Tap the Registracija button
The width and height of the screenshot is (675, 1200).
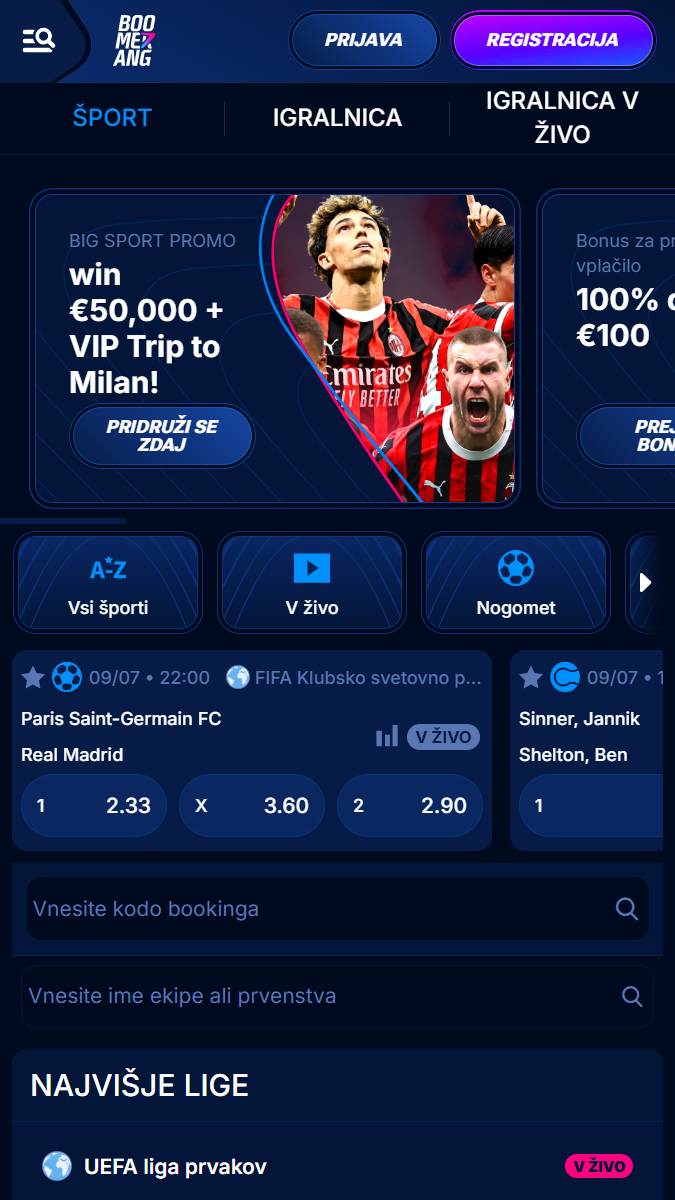pyautogui.click(x=553, y=40)
